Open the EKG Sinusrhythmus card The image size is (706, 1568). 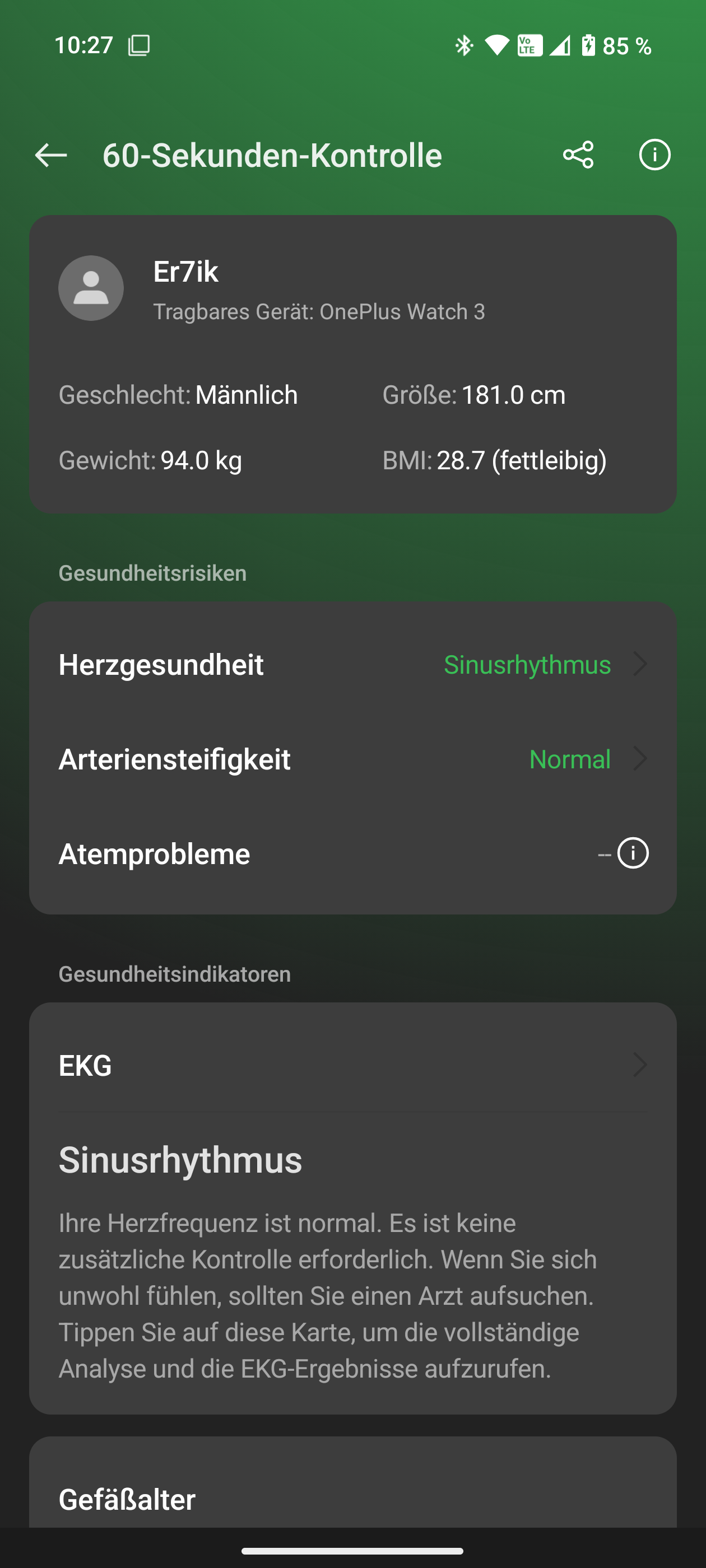pos(352,1208)
